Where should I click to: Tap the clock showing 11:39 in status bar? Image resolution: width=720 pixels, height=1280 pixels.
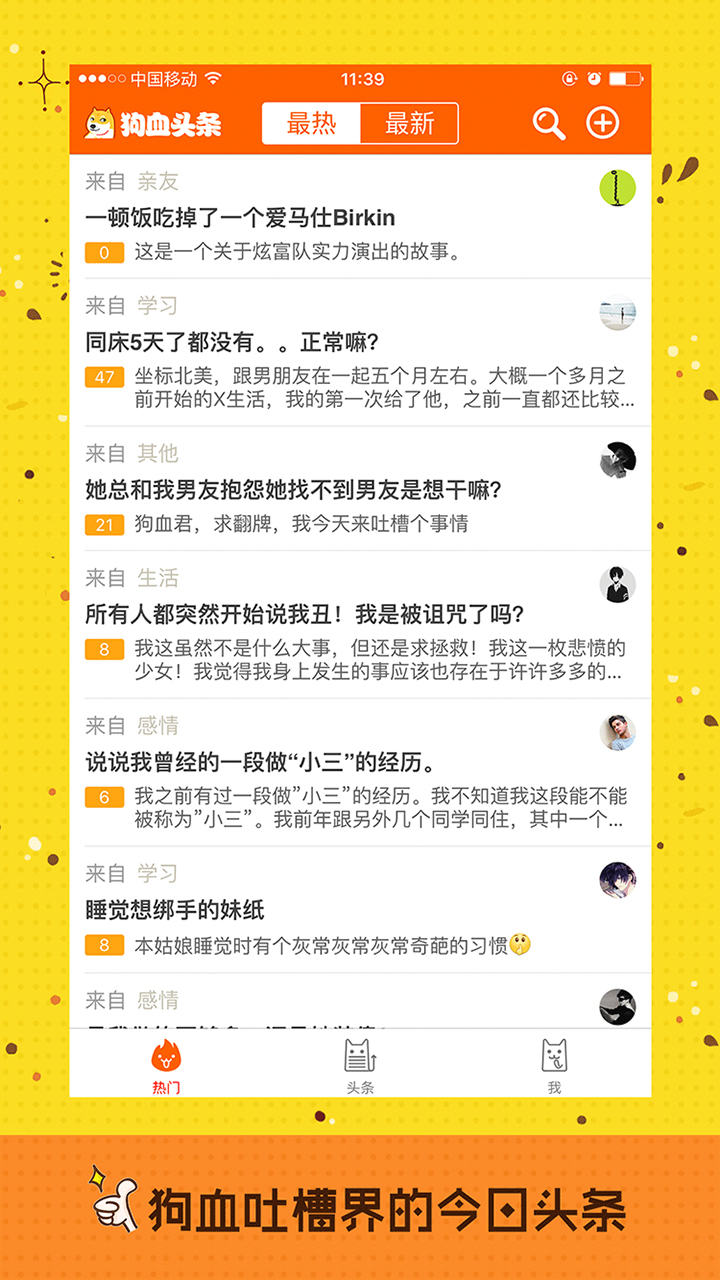point(360,79)
